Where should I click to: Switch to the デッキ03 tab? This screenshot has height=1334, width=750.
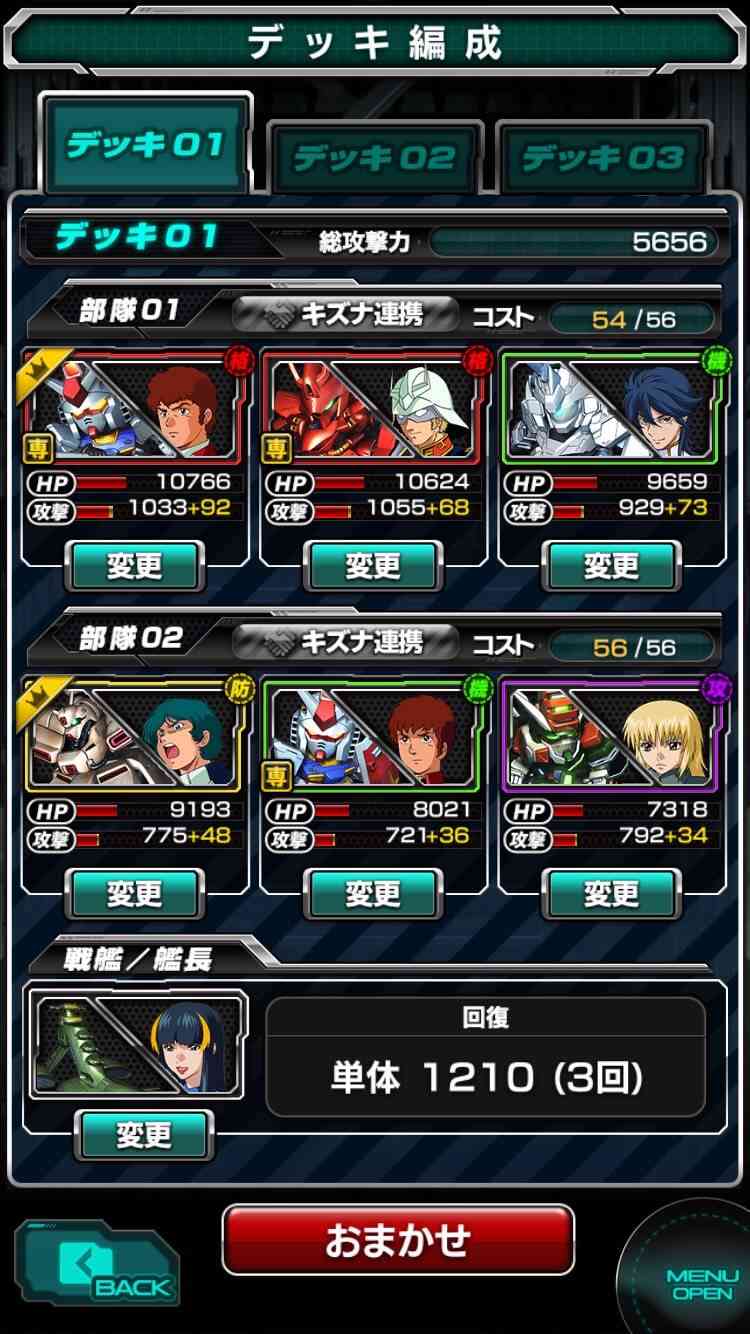pos(603,157)
